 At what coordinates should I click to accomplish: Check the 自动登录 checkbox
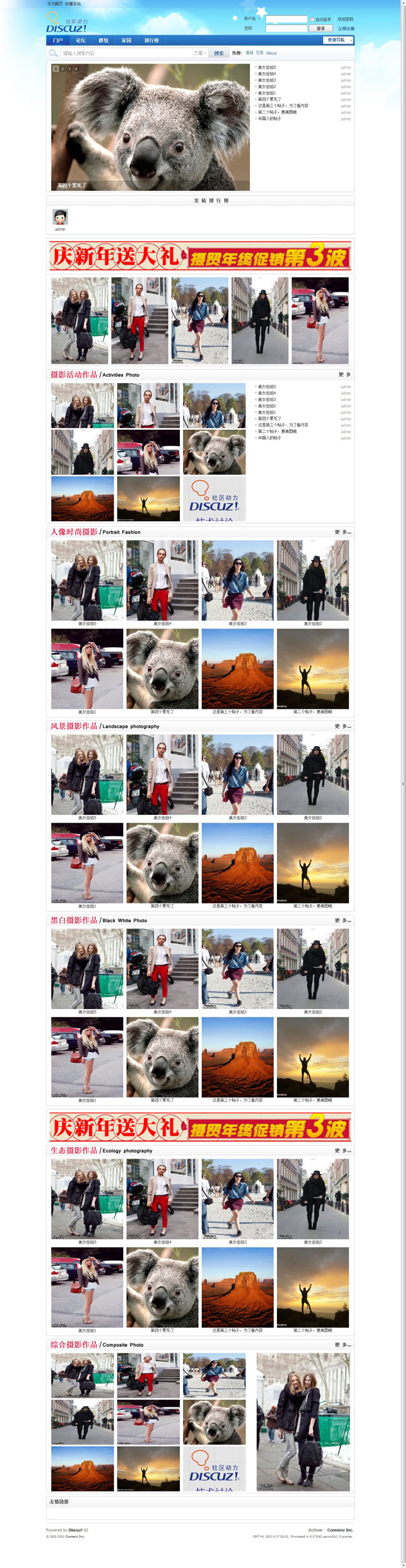click(x=312, y=19)
